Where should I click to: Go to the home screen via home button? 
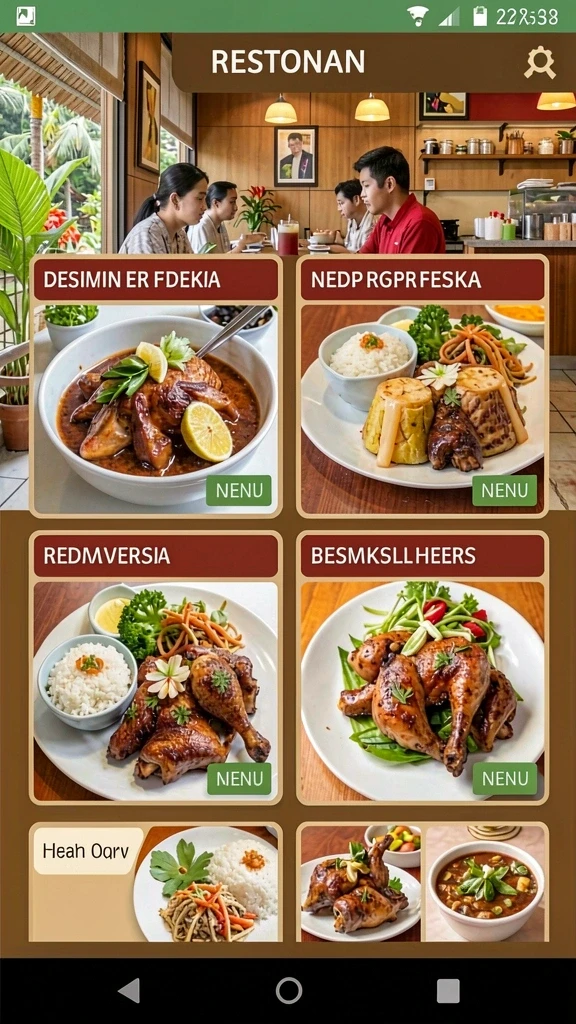(289, 991)
